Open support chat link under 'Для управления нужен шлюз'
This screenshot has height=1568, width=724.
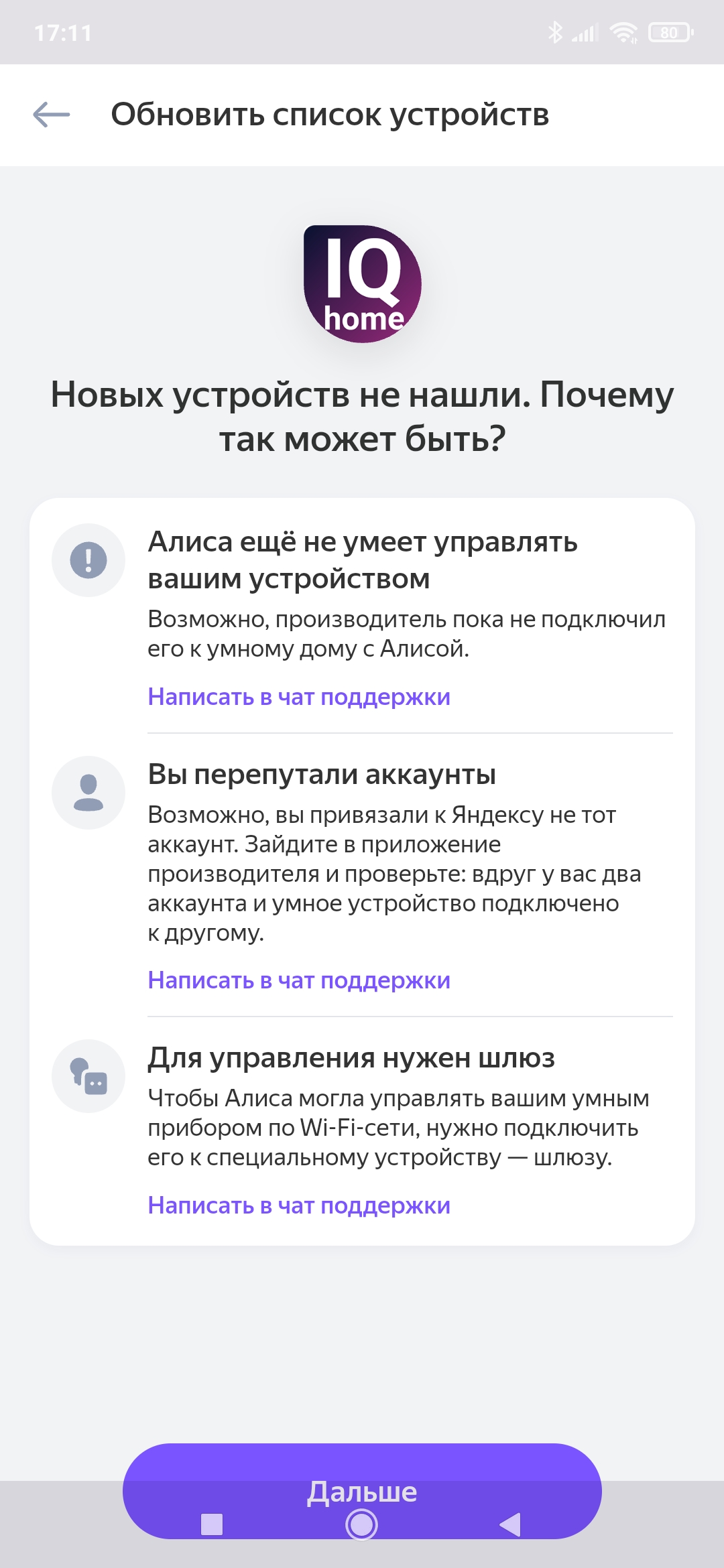(x=298, y=1205)
